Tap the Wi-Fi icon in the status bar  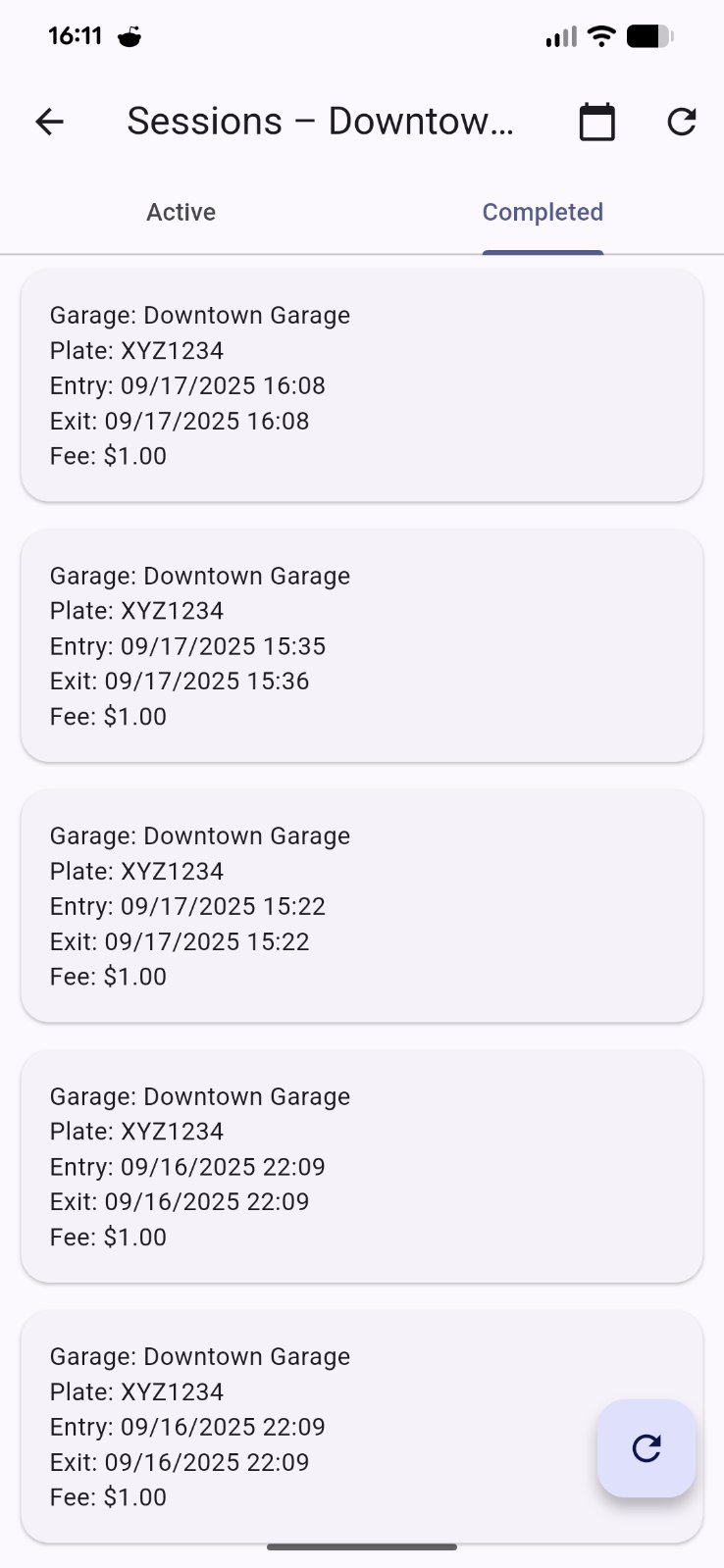click(601, 35)
